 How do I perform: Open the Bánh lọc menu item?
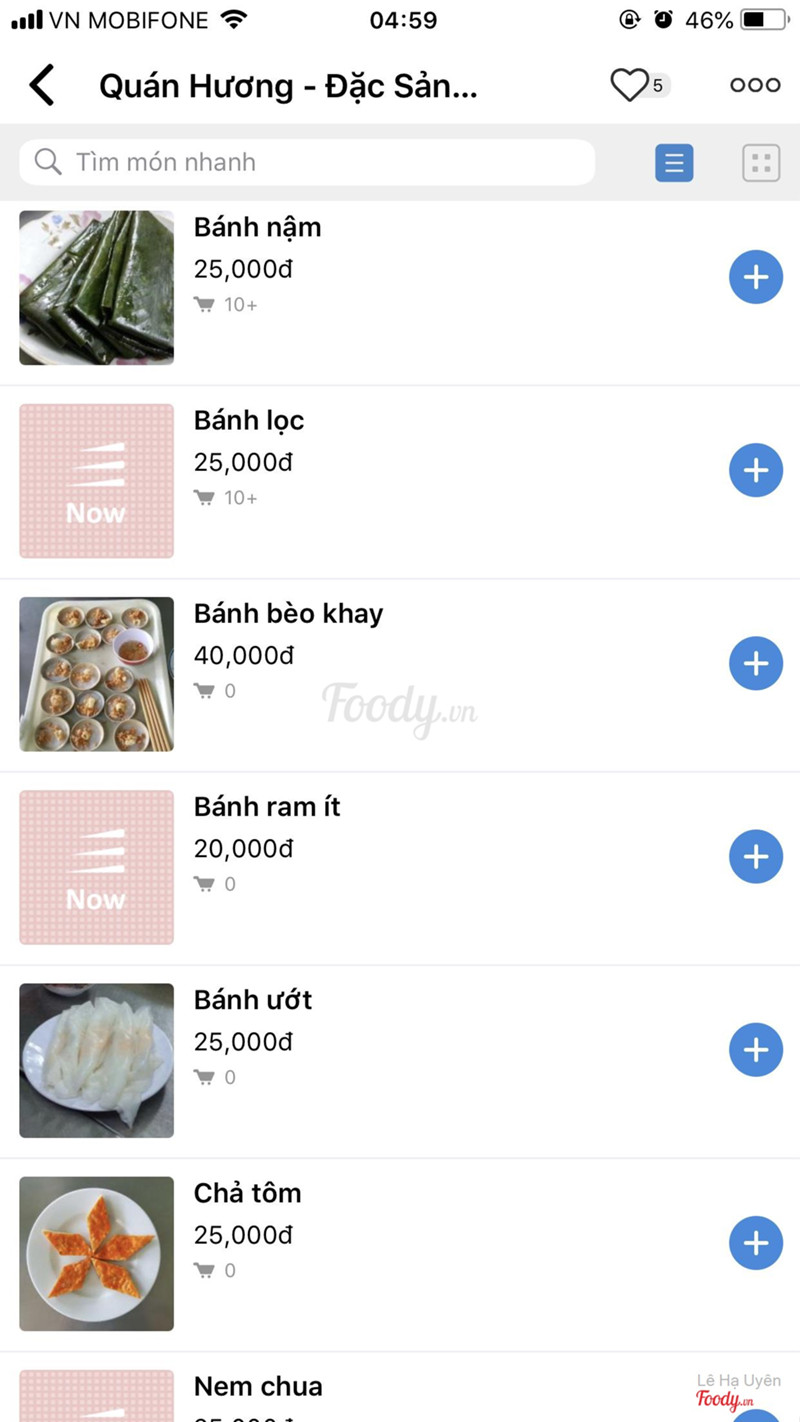(249, 421)
